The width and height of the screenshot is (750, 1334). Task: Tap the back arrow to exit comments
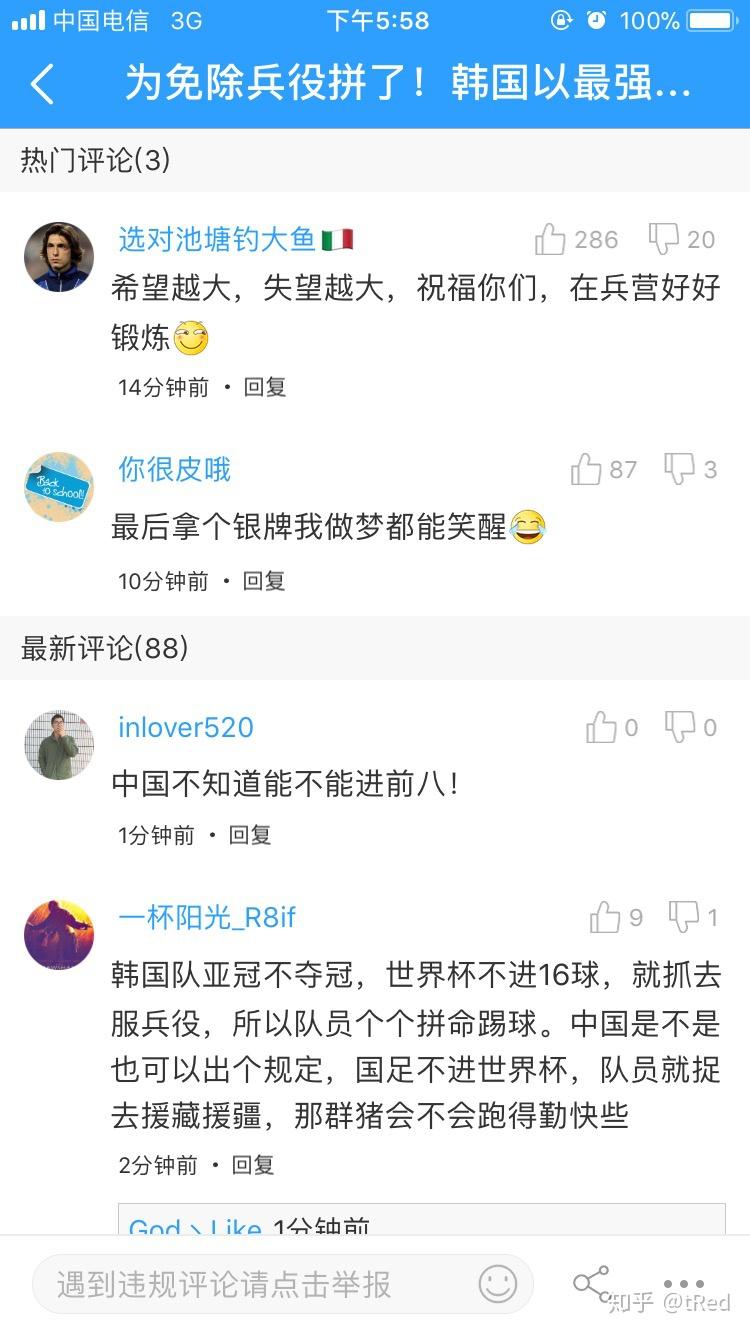point(42,85)
